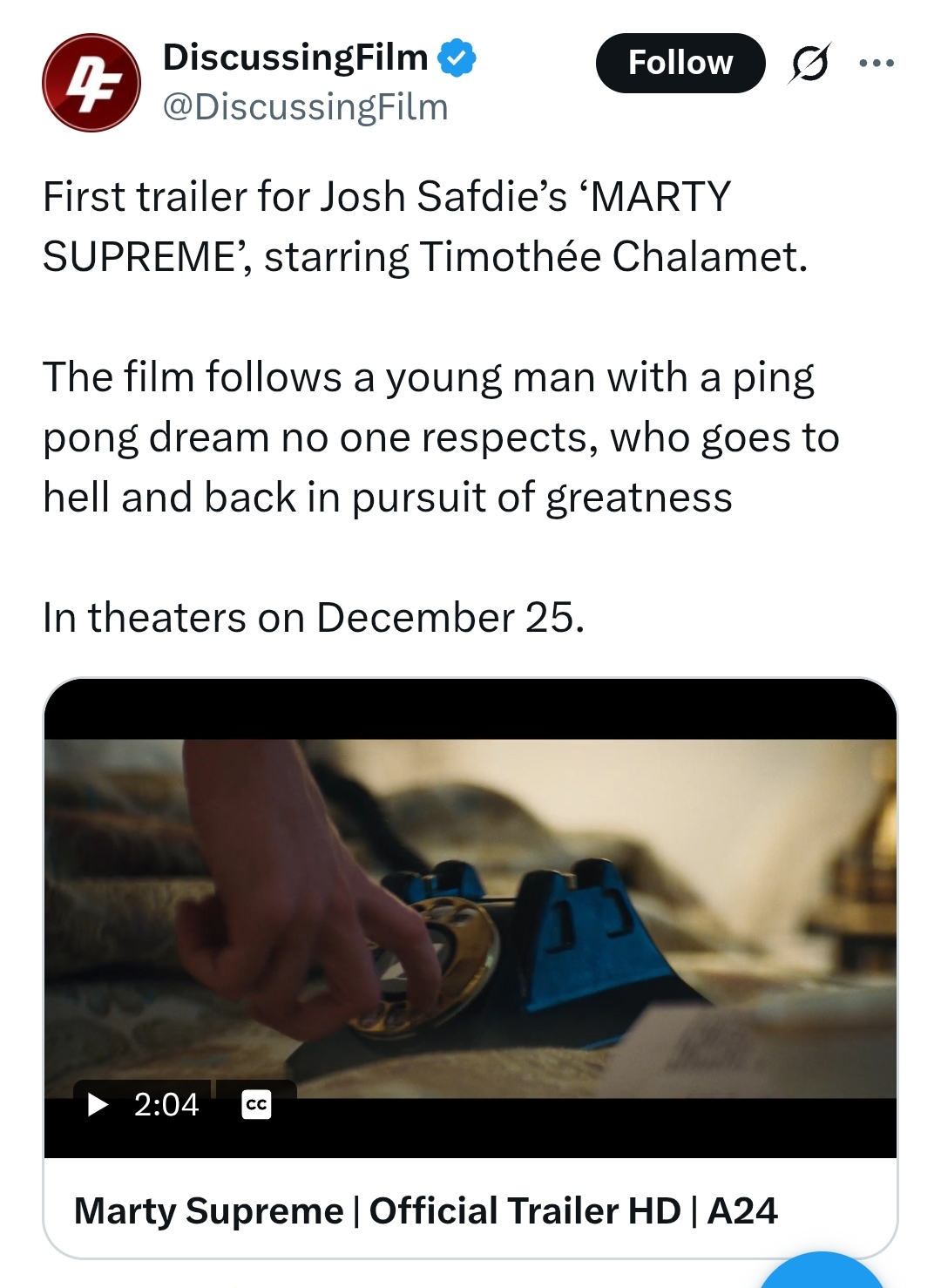This screenshot has height=1288, width=941.
Task: Open the post's three-dot overflow menu
Action: coord(877,63)
